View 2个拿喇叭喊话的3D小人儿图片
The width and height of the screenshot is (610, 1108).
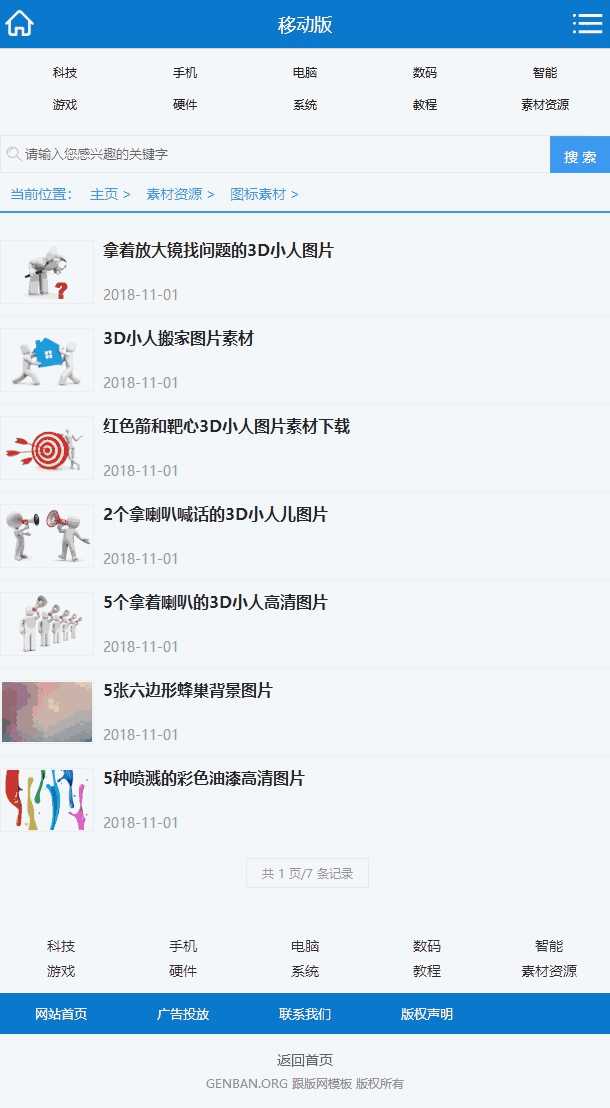pos(216,514)
